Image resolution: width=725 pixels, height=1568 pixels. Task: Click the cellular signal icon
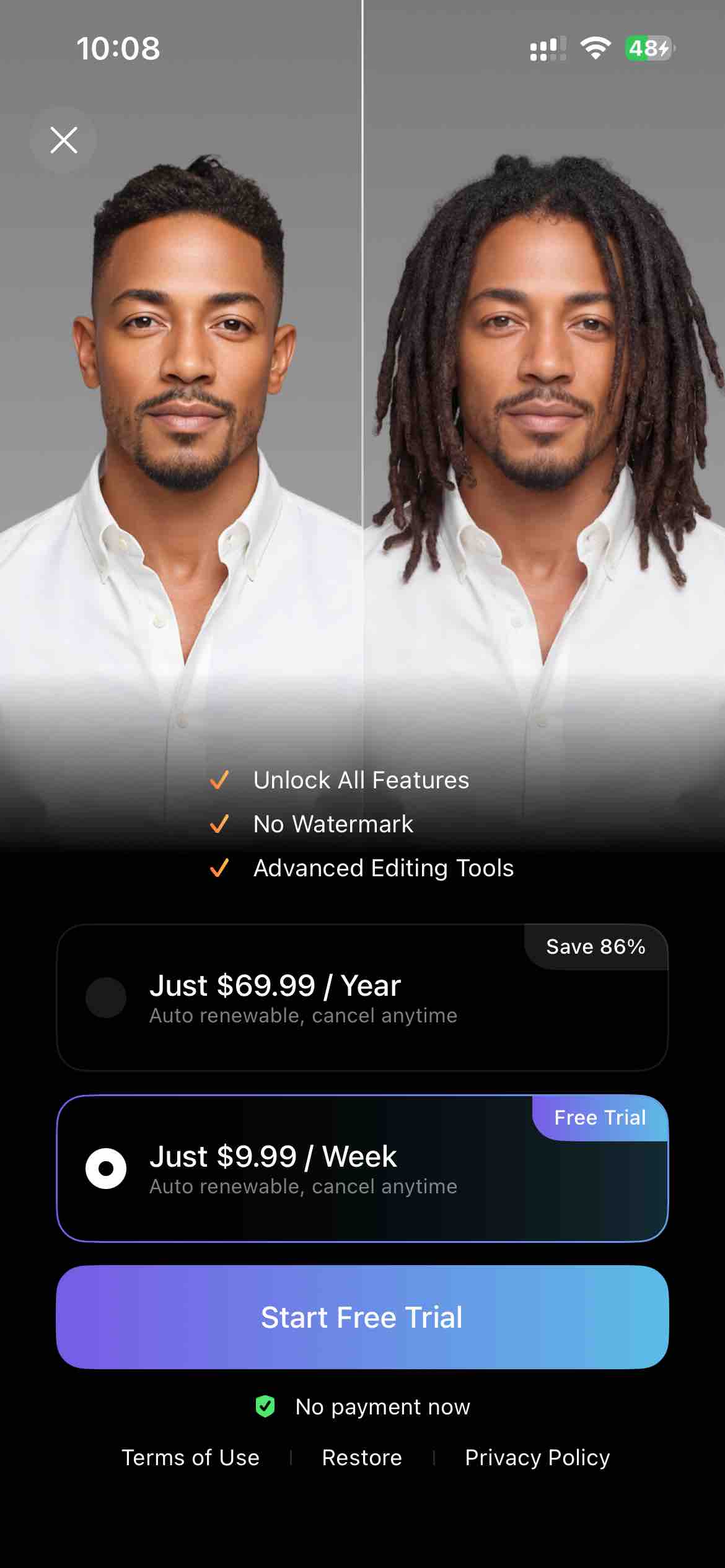point(548,48)
